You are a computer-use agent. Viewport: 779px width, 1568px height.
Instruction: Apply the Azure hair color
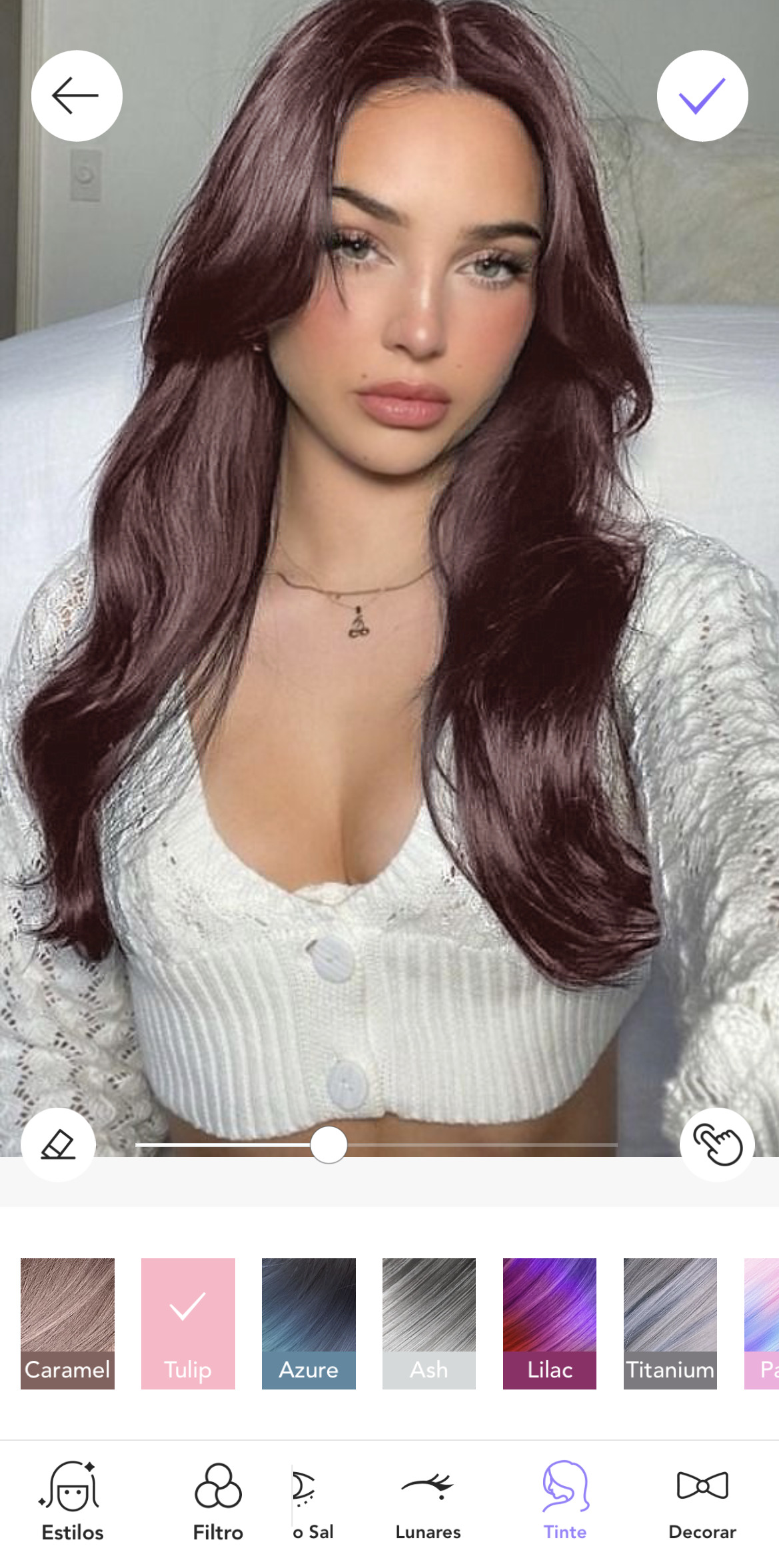[x=309, y=1323]
